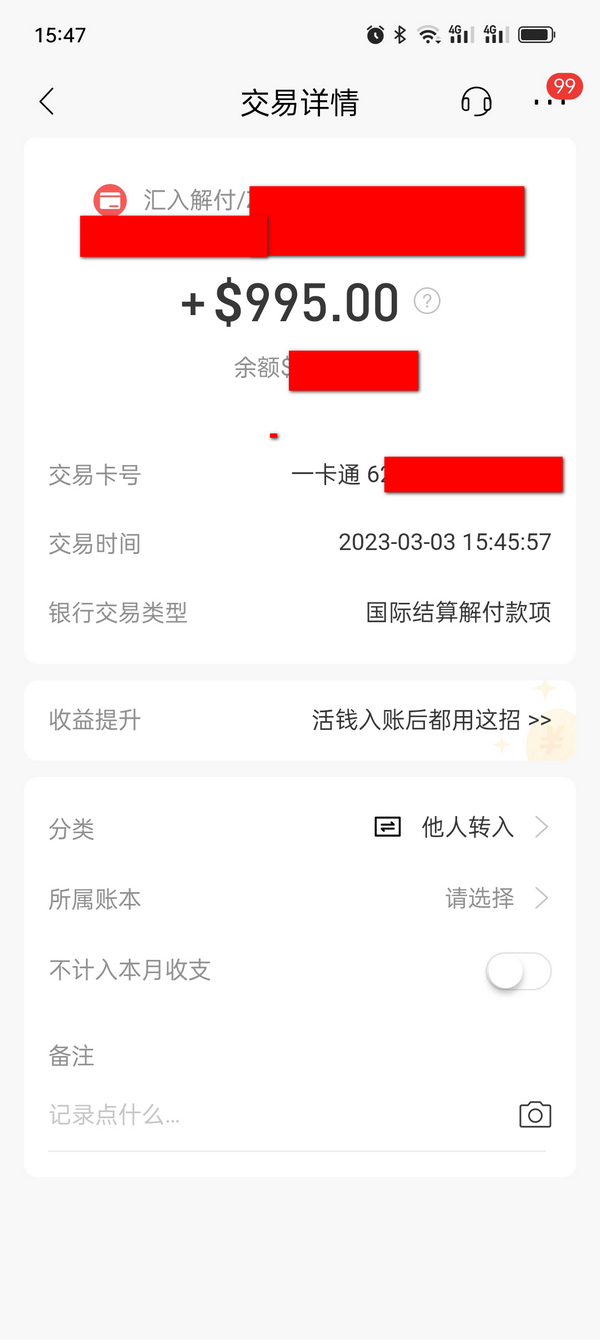Viewport: 600px width, 1340px height.
Task: Tap the 备注 note field 记录点什么
Action: [x=270, y=1115]
